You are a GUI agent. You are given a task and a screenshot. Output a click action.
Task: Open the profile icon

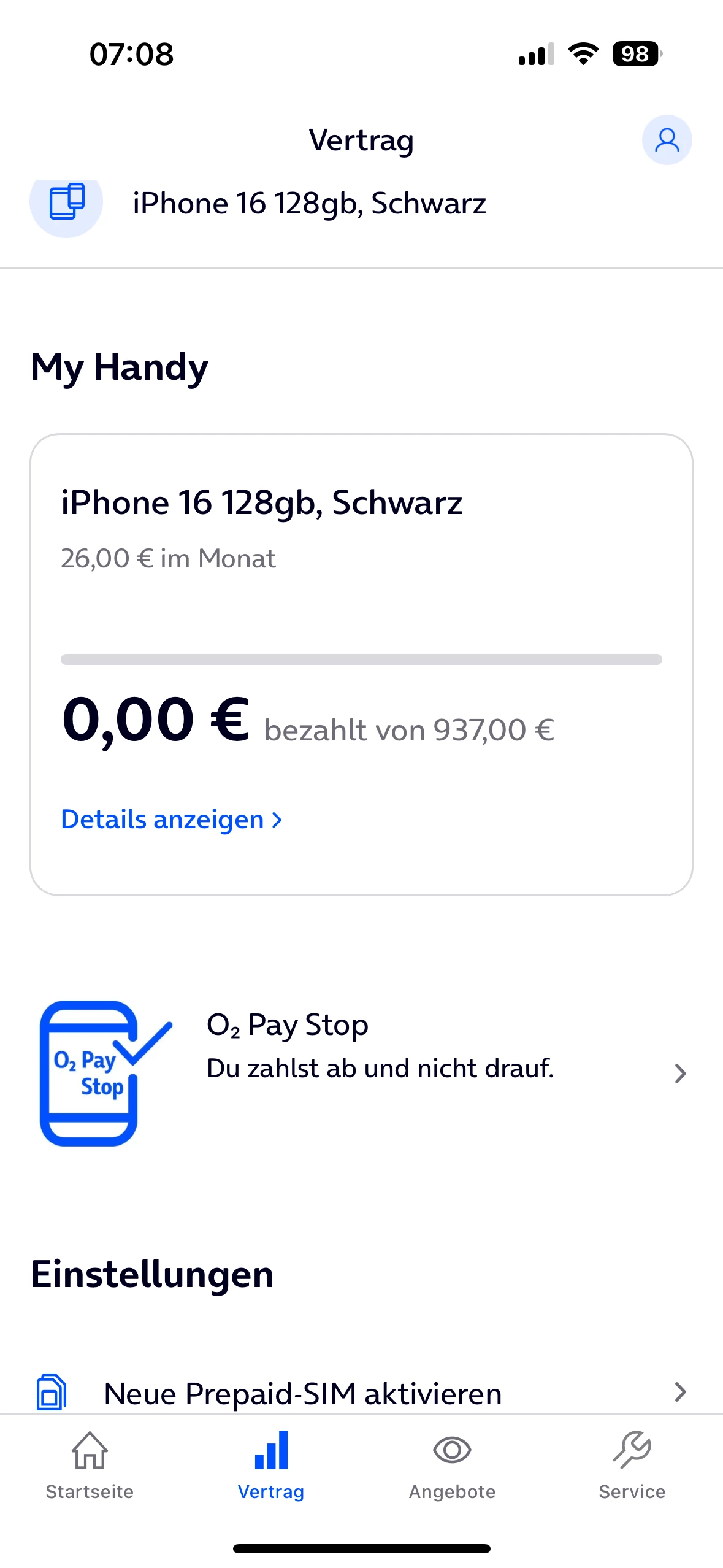point(667,140)
